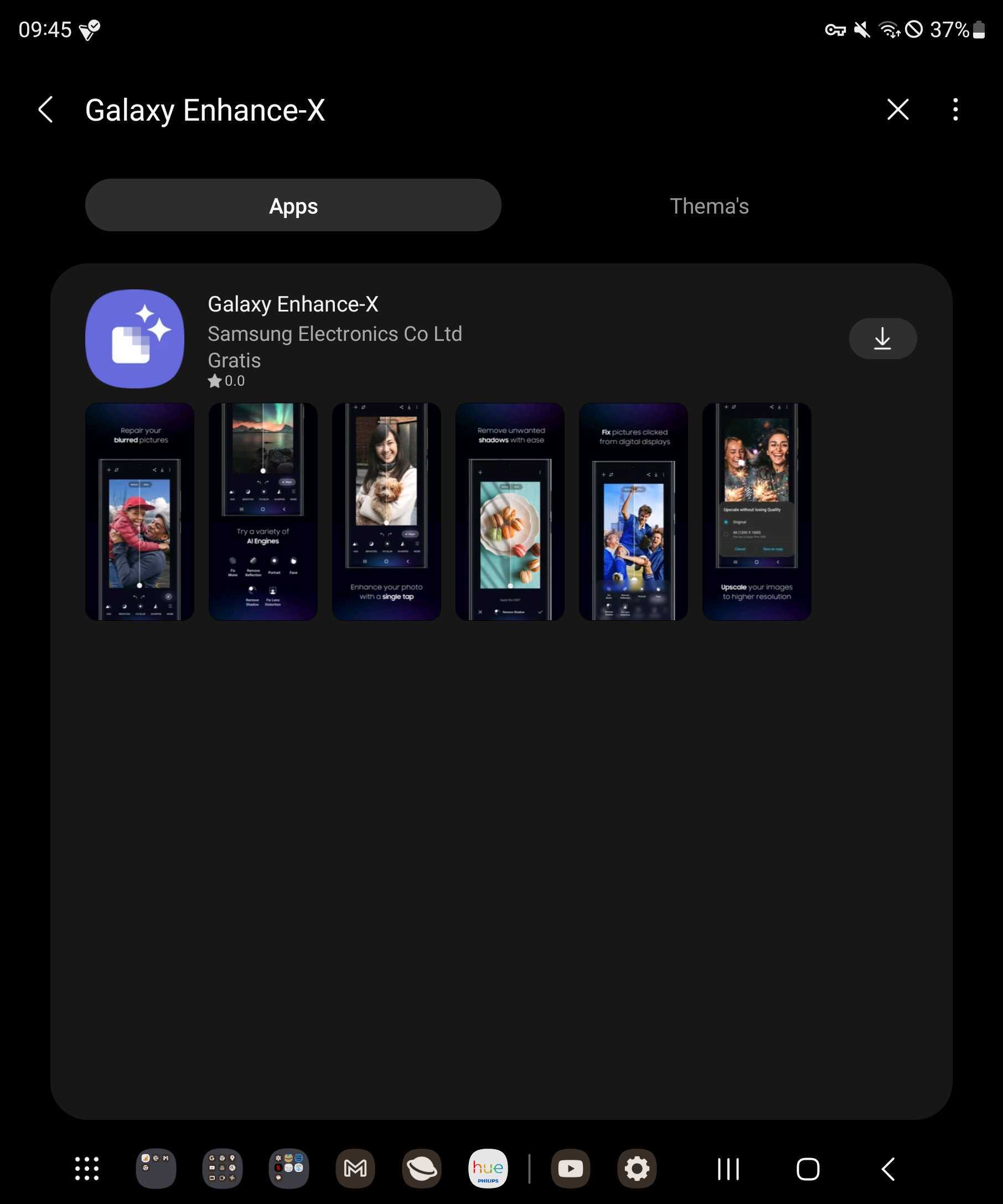The height and width of the screenshot is (1204, 1003).
Task: Switch to the Thema's tab
Action: [709, 206]
